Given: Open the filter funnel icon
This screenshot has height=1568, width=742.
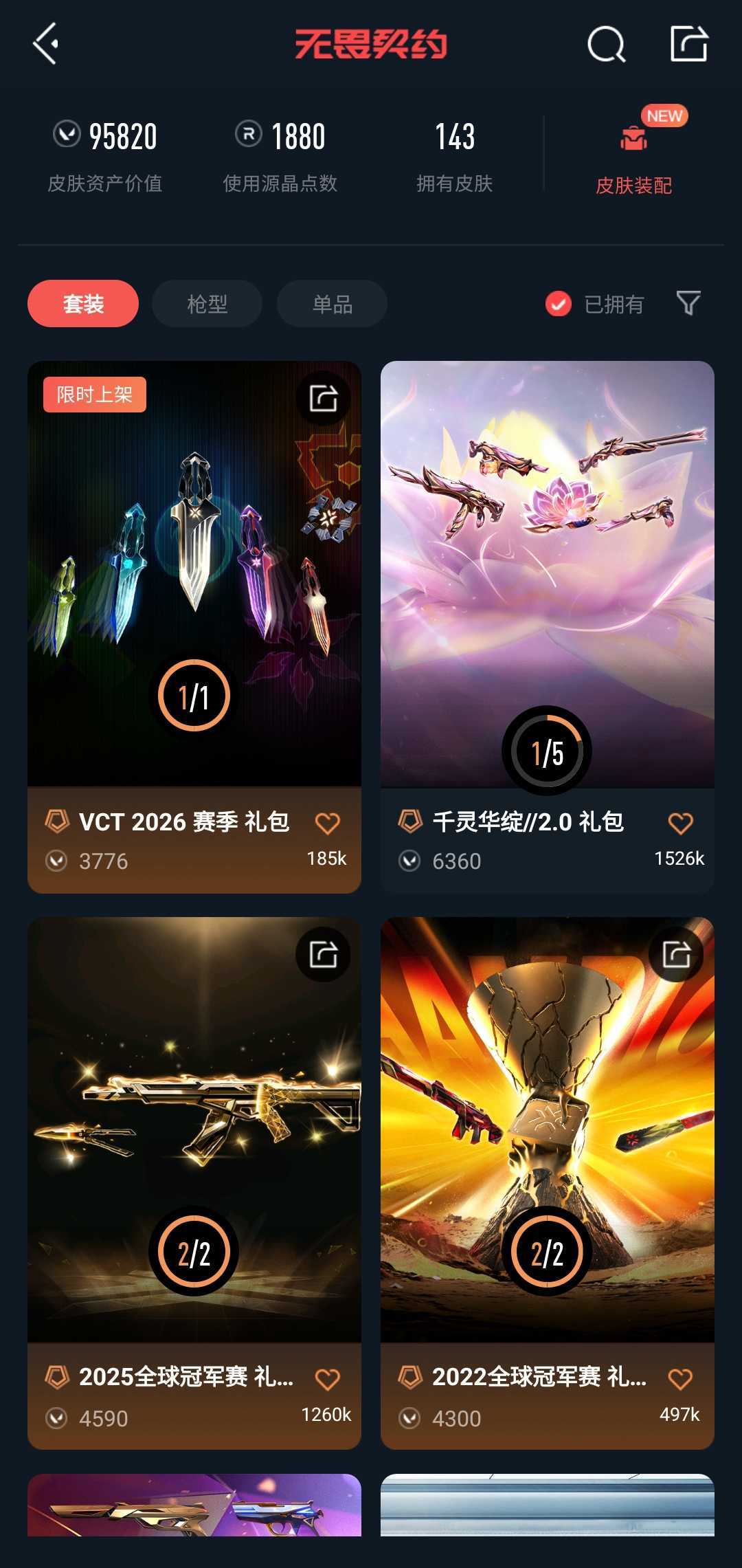Looking at the screenshot, I should click(x=690, y=303).
